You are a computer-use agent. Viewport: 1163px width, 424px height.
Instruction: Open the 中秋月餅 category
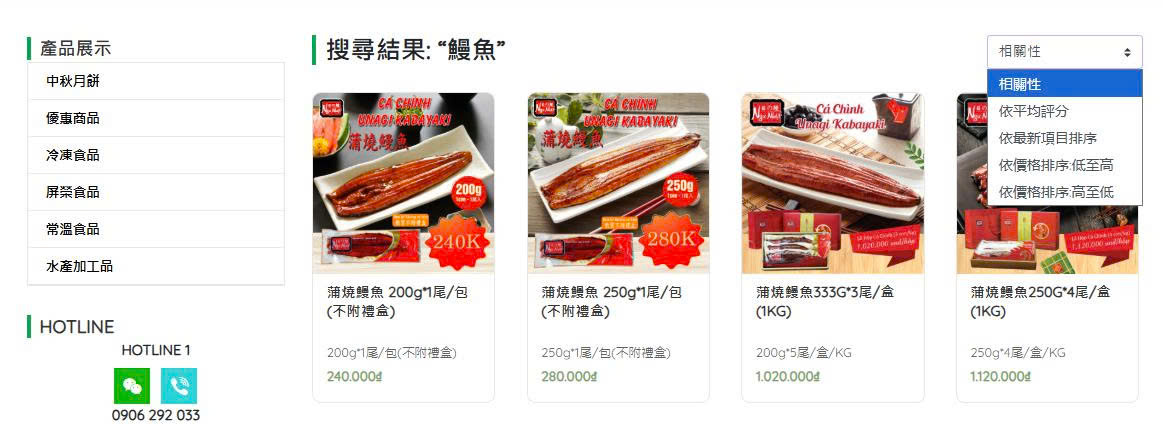(73, 81)
